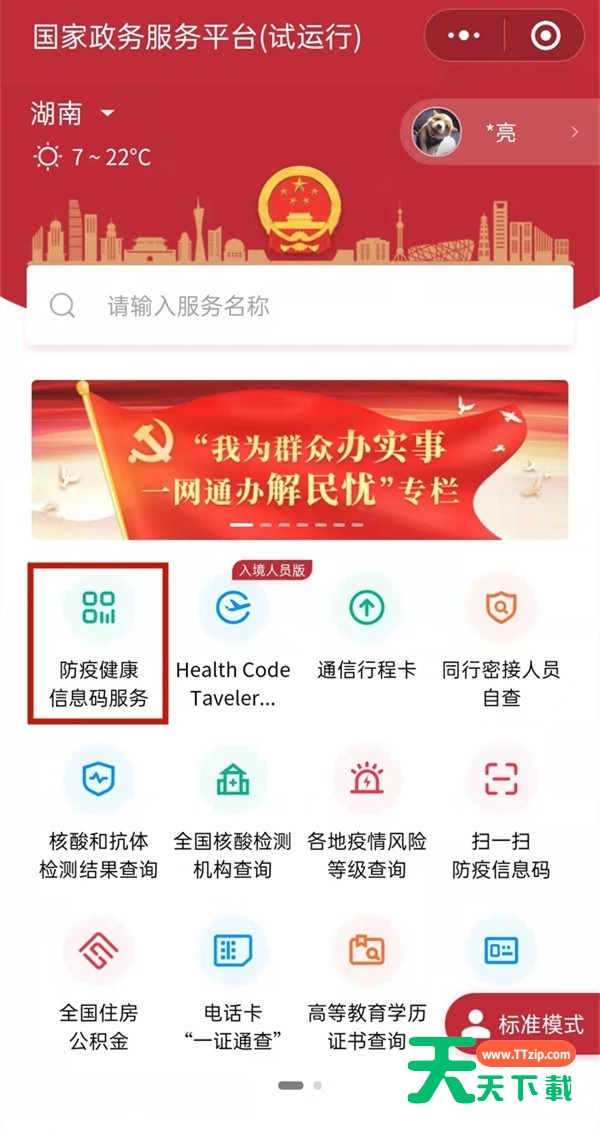
Task: Open the 我为群众办实事 banner
Action: click(300, 460)
